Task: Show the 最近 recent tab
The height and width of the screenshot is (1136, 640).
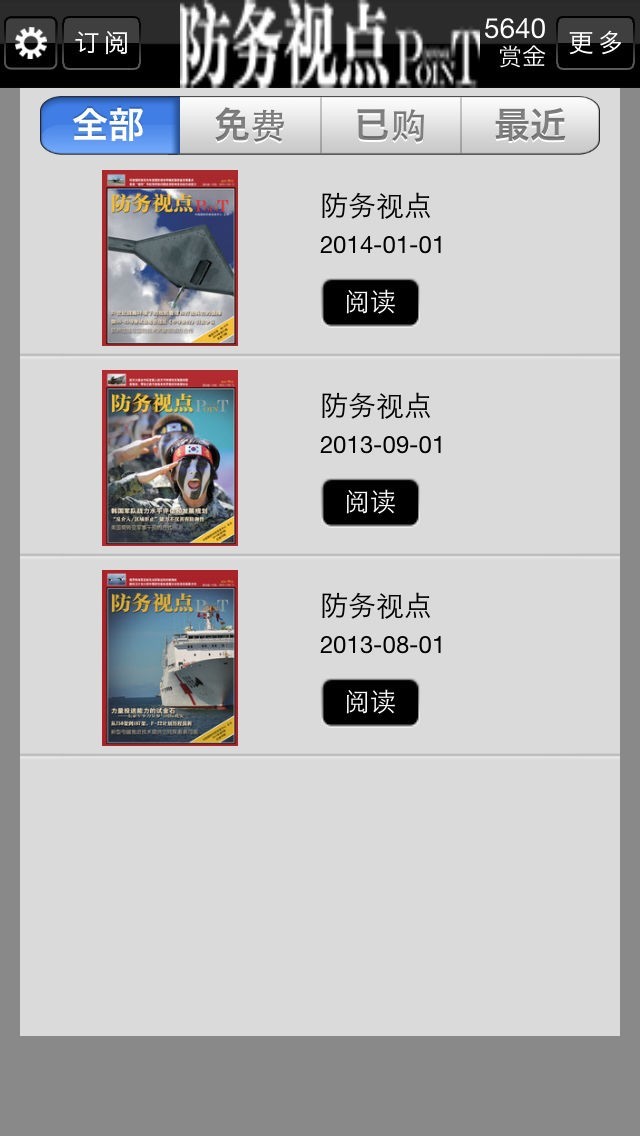Action: [530, 126]
